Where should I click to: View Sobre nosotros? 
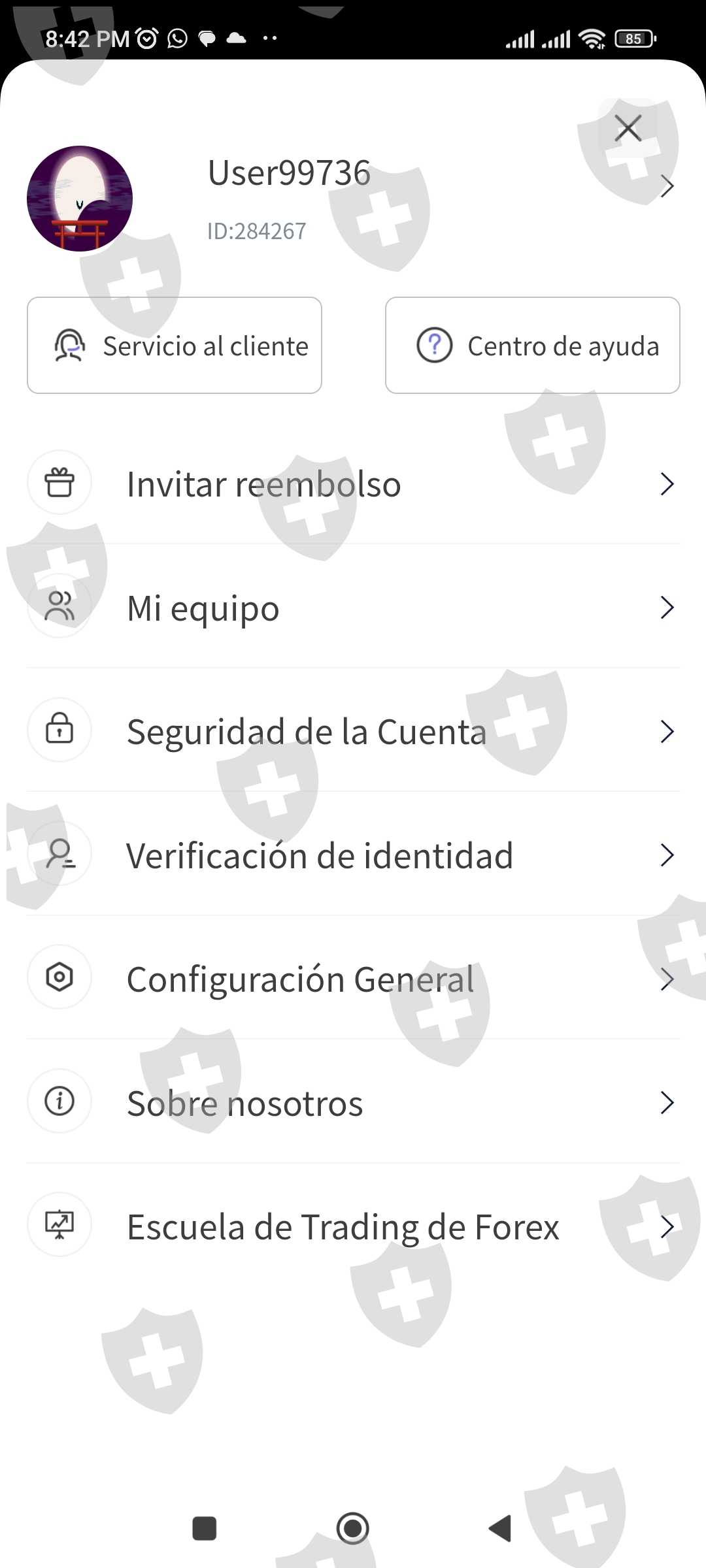pyautogui.click(x=353, y=1103)
